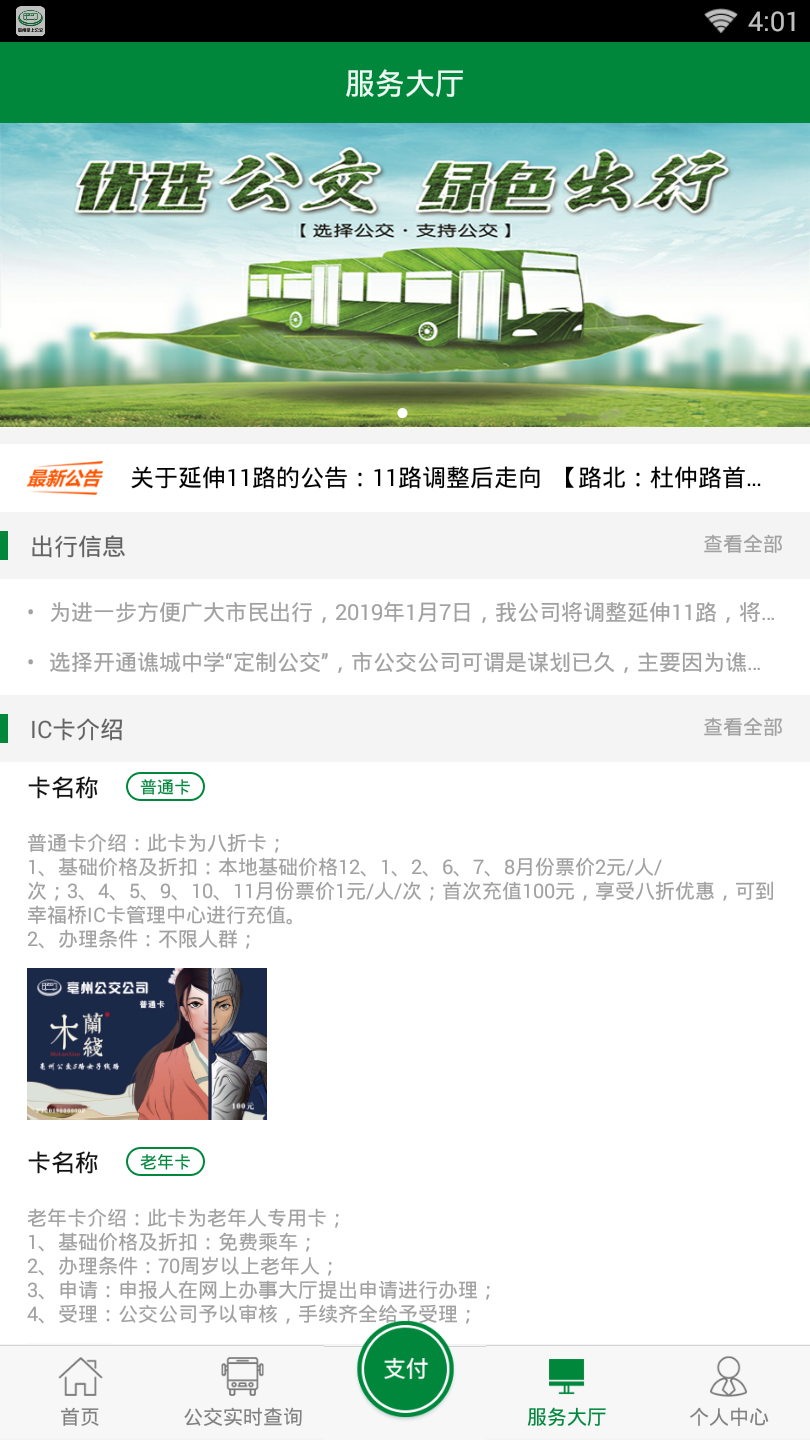Open the 最新公告 about 延伸11路
This screenshot has height=1440, width=810.
pos(446,479)
